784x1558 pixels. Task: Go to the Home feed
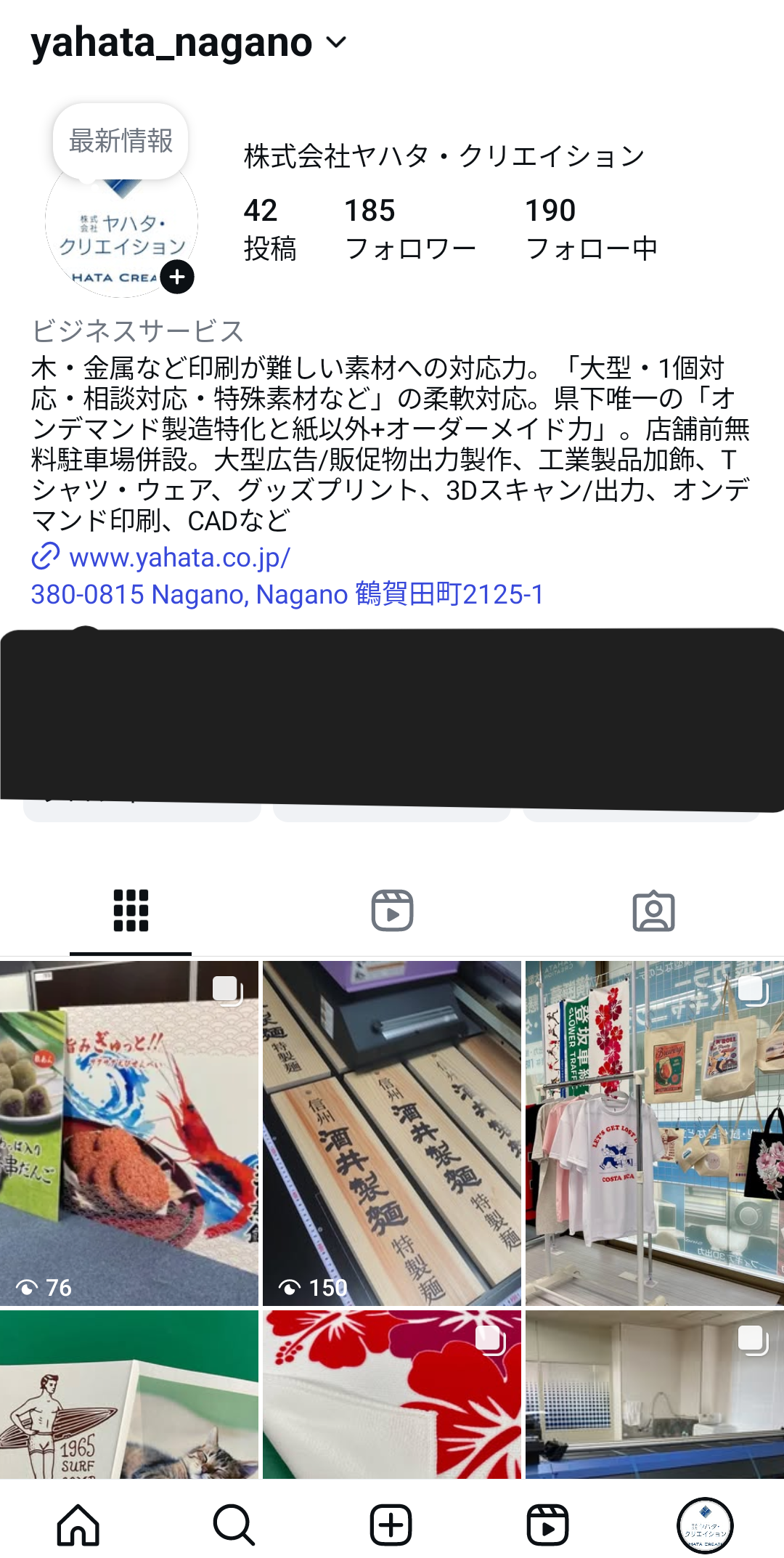coord(78,1525)
